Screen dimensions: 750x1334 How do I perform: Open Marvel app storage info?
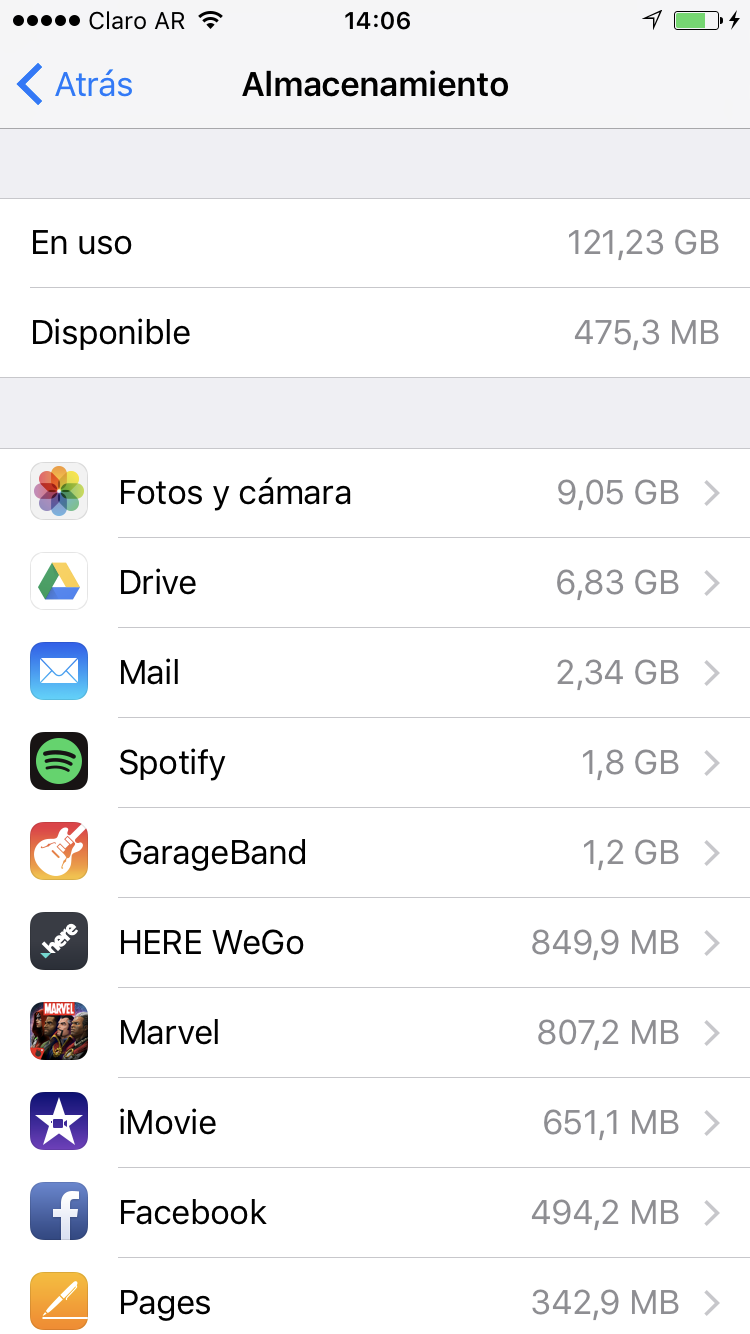375,1033
